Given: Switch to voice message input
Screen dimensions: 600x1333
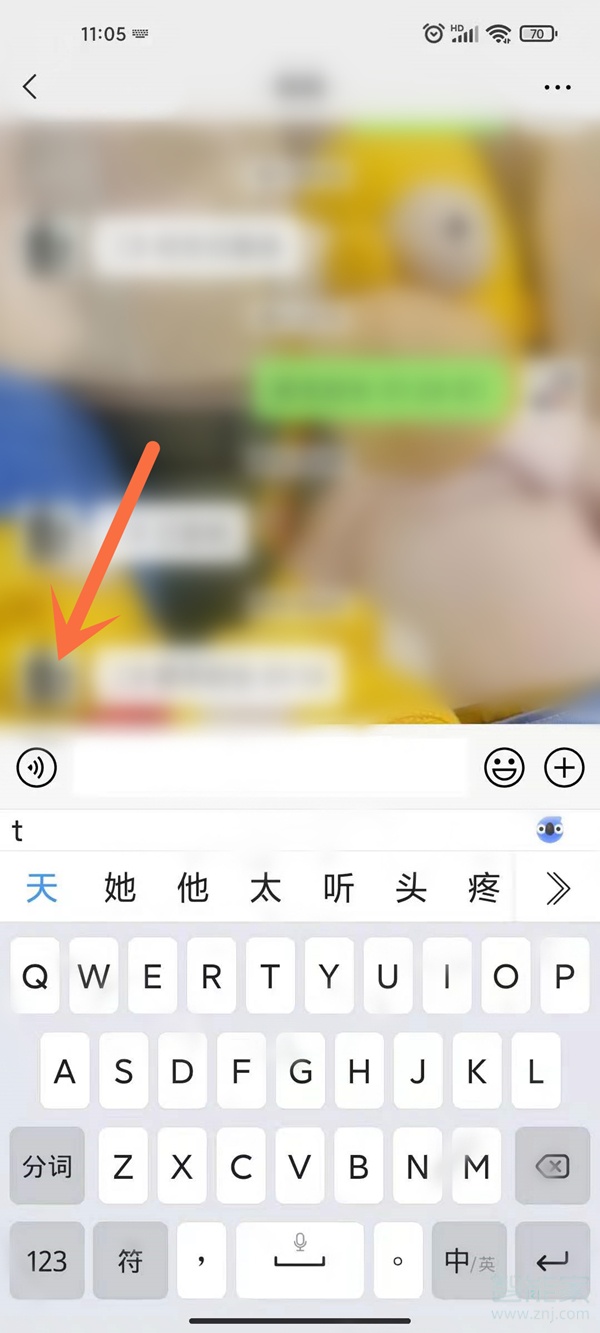Looking at the screenshot, I should point(37,768).
